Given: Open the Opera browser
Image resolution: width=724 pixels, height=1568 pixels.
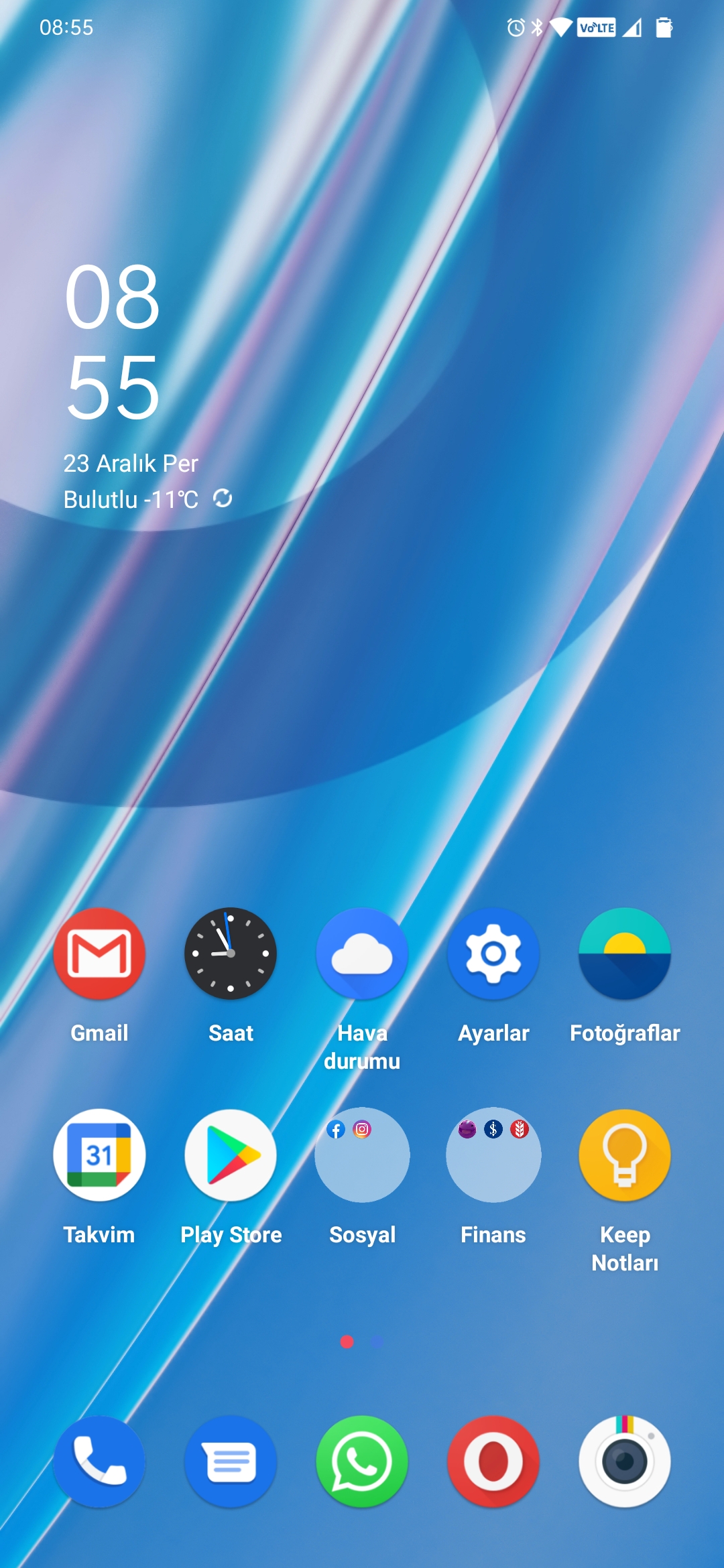Looking at the screenshot, I should pyautogui.click(x=493, y=1461).
